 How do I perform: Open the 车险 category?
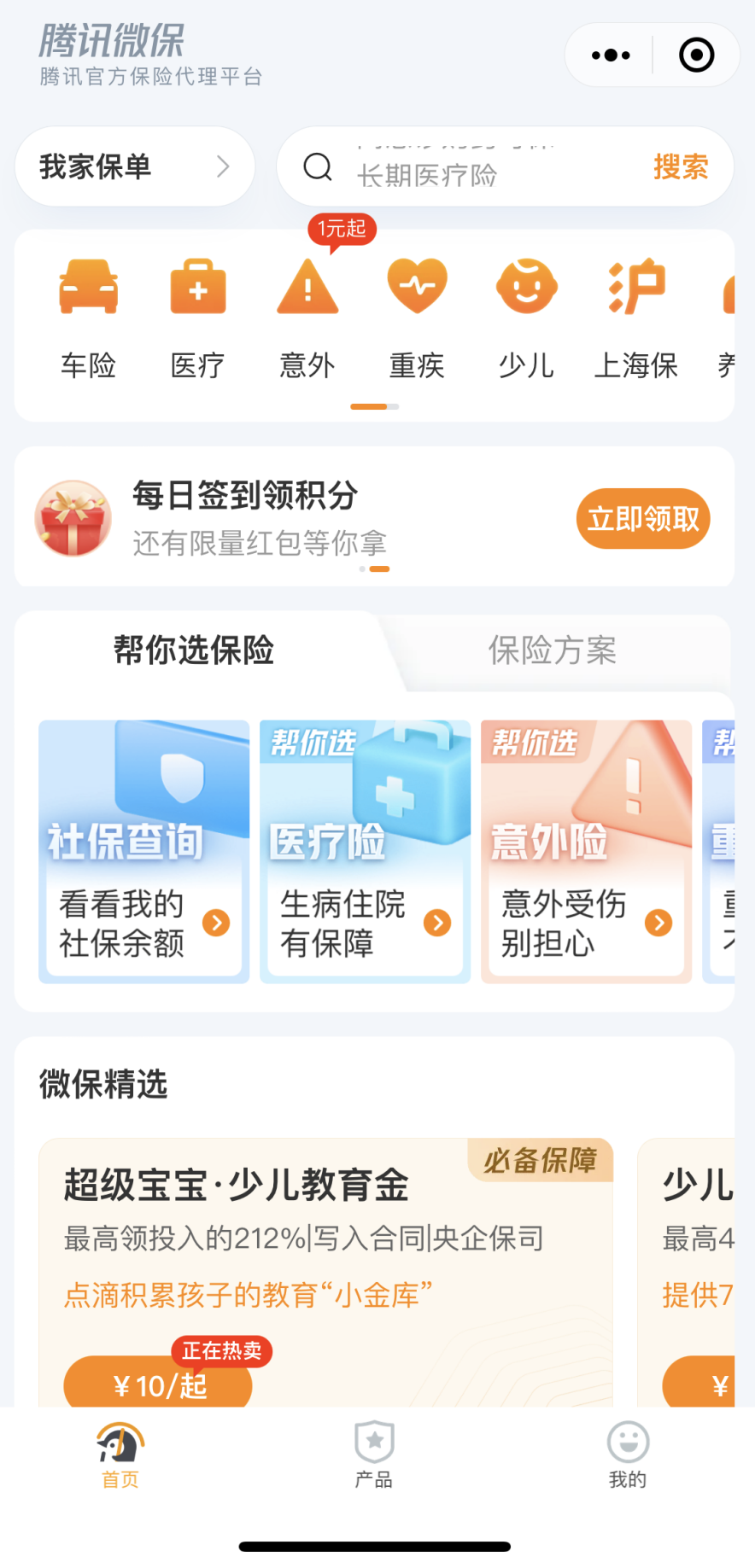point(88,318)
